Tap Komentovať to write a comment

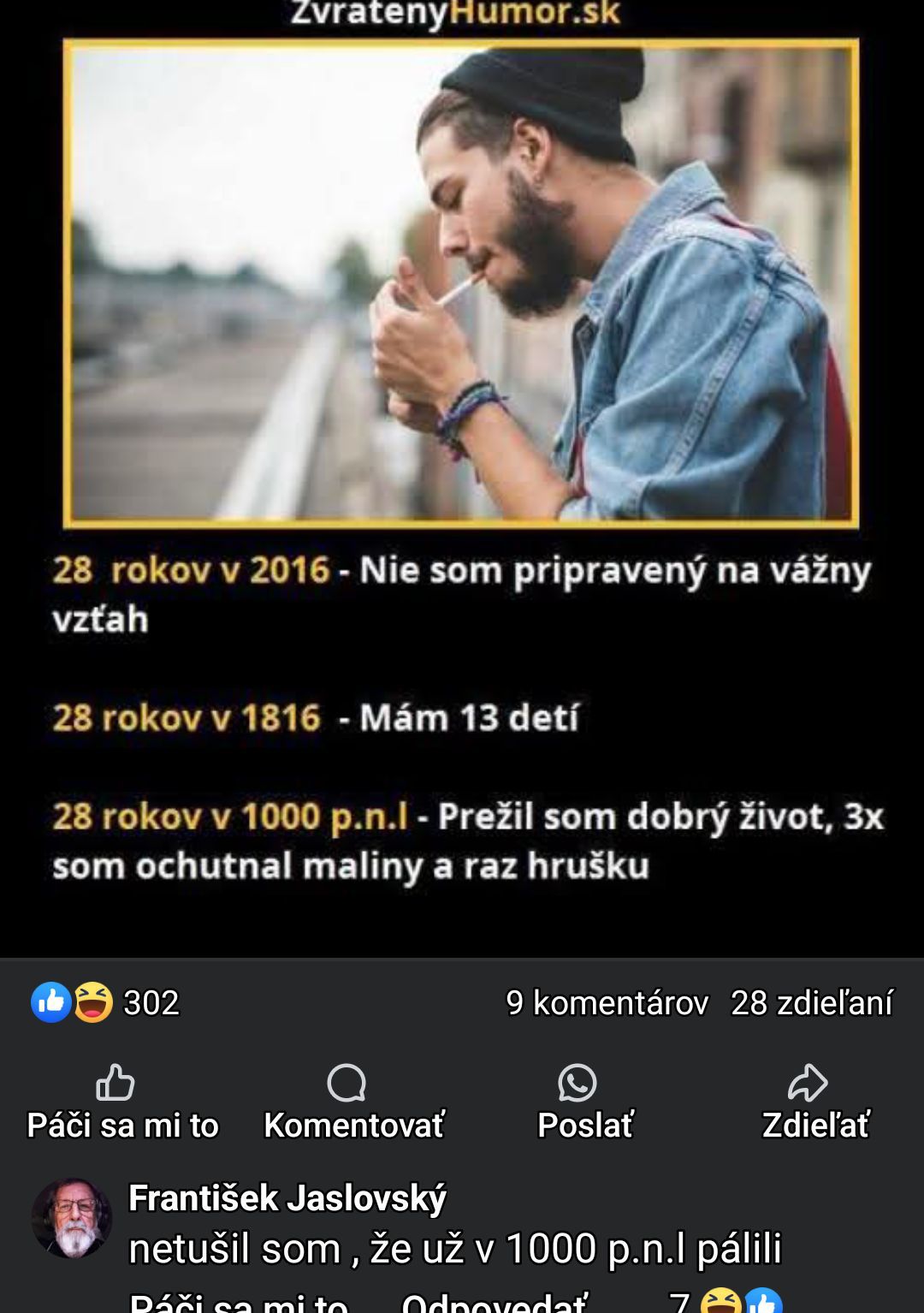point(353,1102)
